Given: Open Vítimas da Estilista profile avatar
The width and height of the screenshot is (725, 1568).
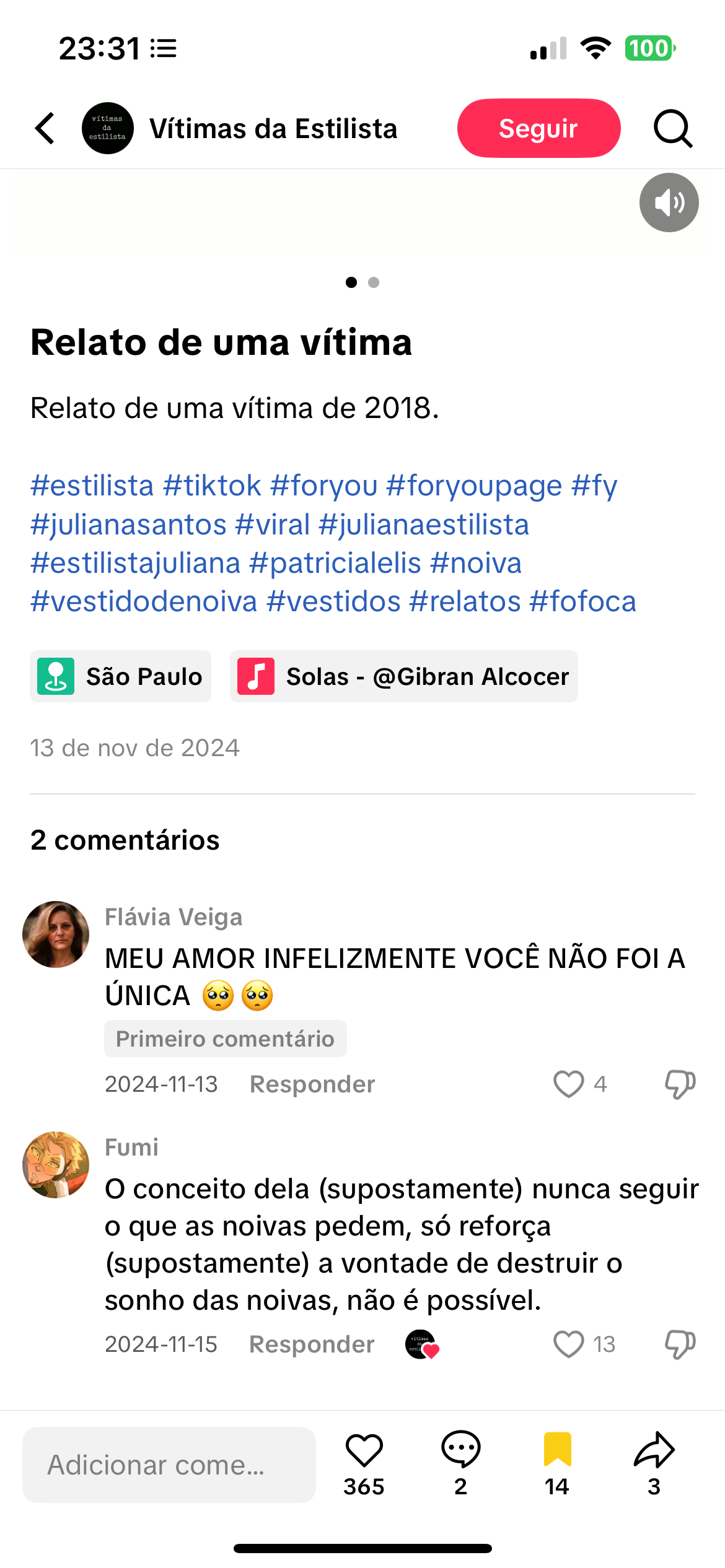Looking at the screenshot, I should pos(108,128).
